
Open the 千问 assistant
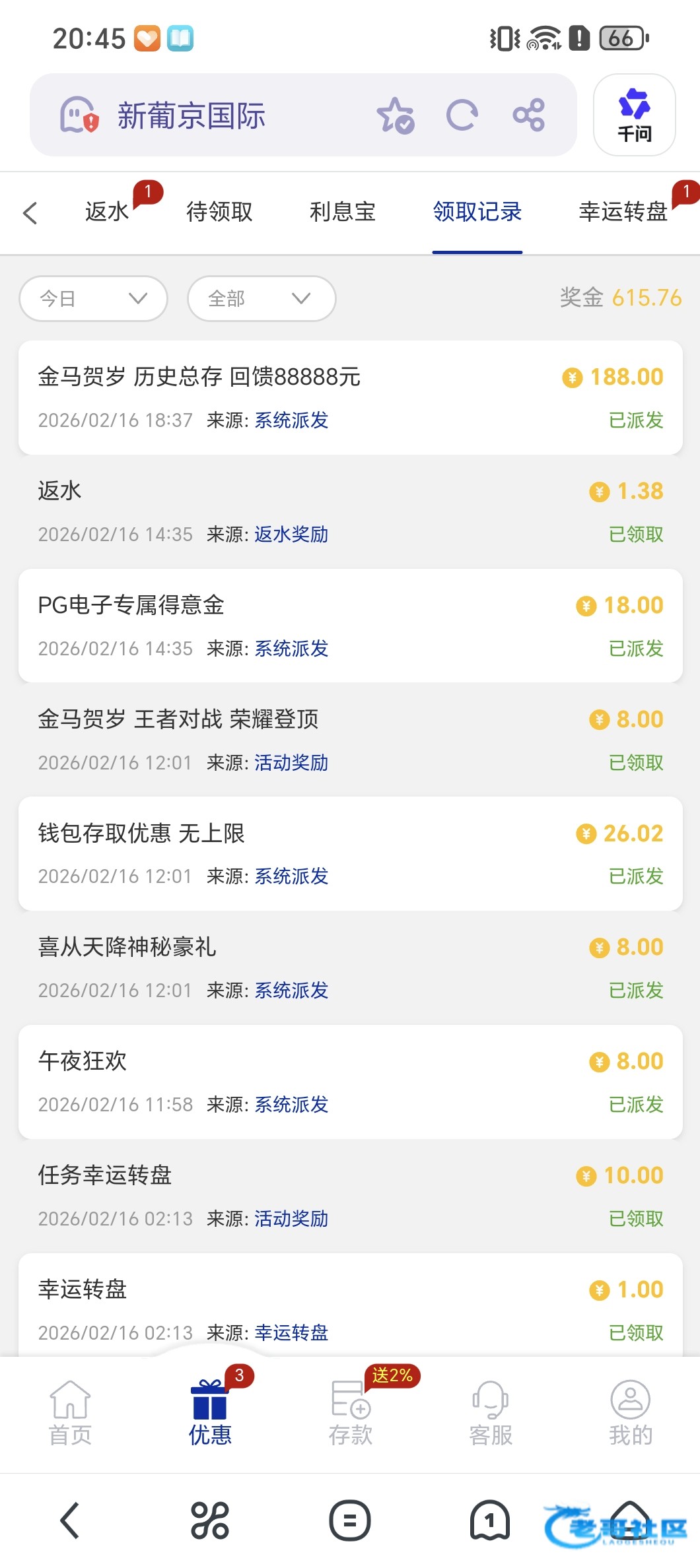point(634,115)
